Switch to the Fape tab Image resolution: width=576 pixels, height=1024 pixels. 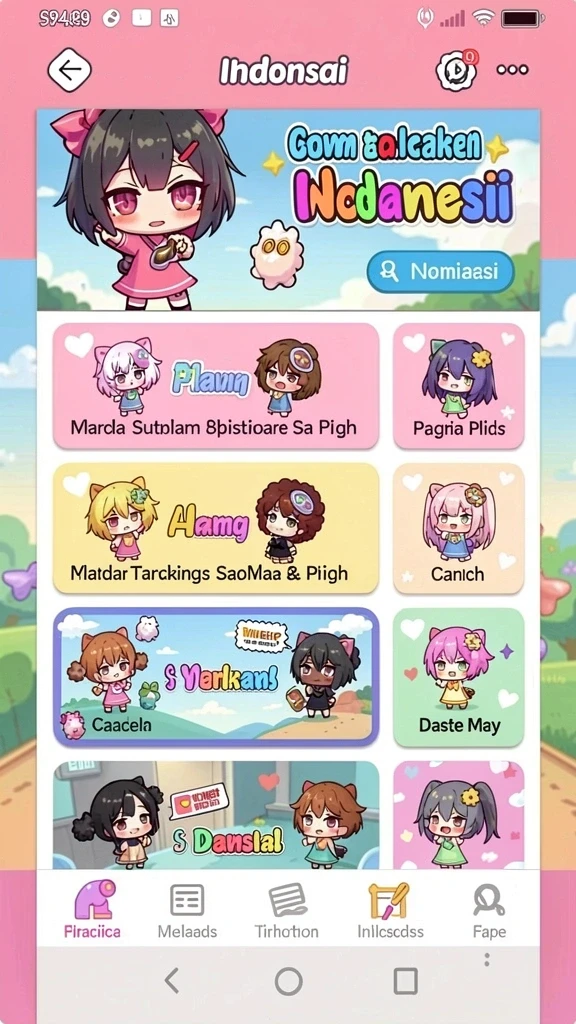[489, 908]
